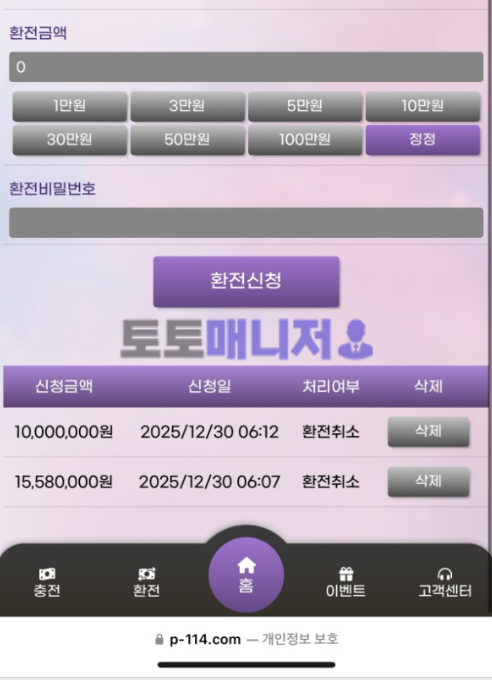Select the 100만원 amount button
Image resolution: width=492 pixels, height=680 pixels.
305,140
